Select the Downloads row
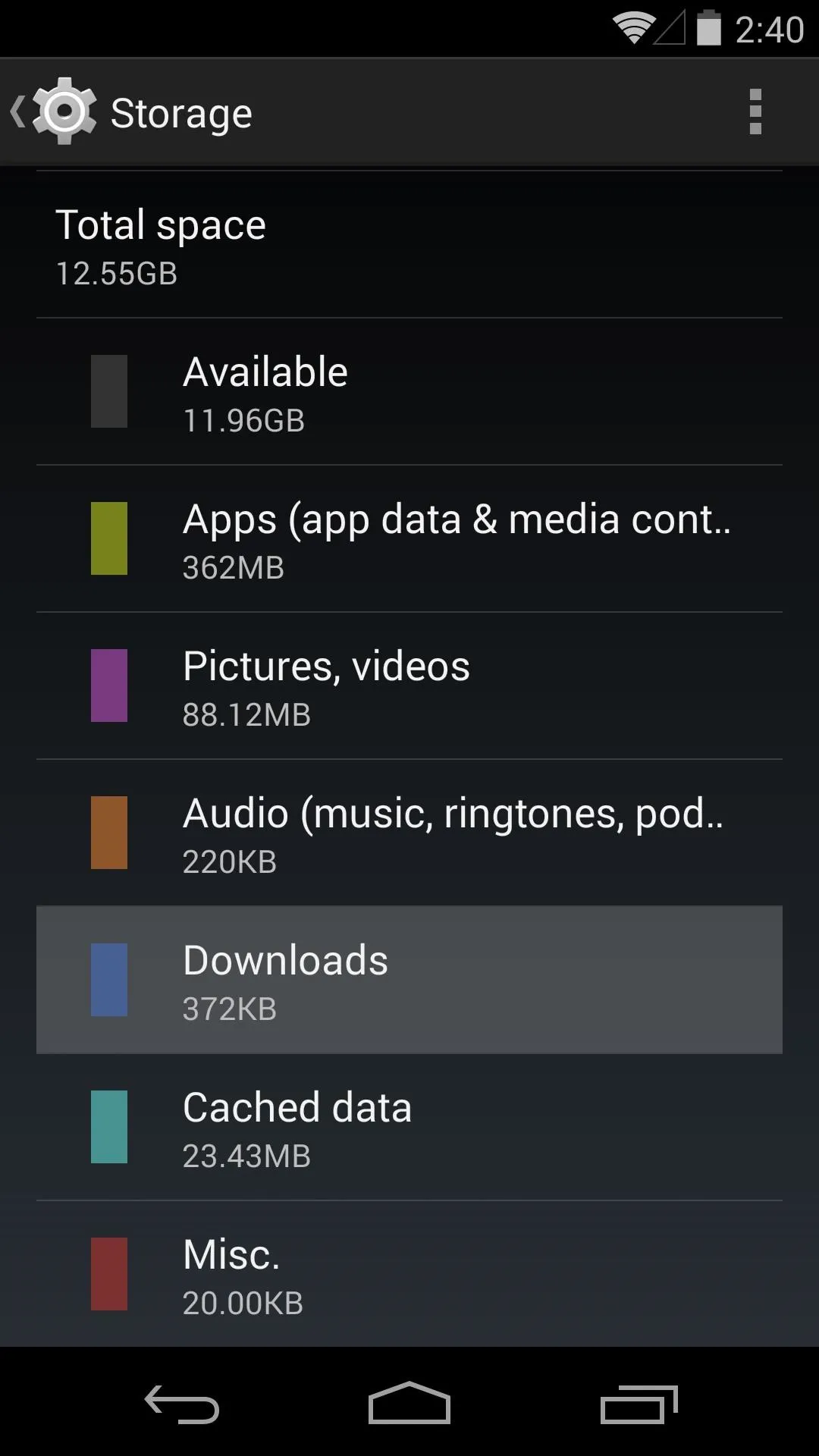This screenshot has width=819, height=1456. pyautogui.click(x=409, y=980)
